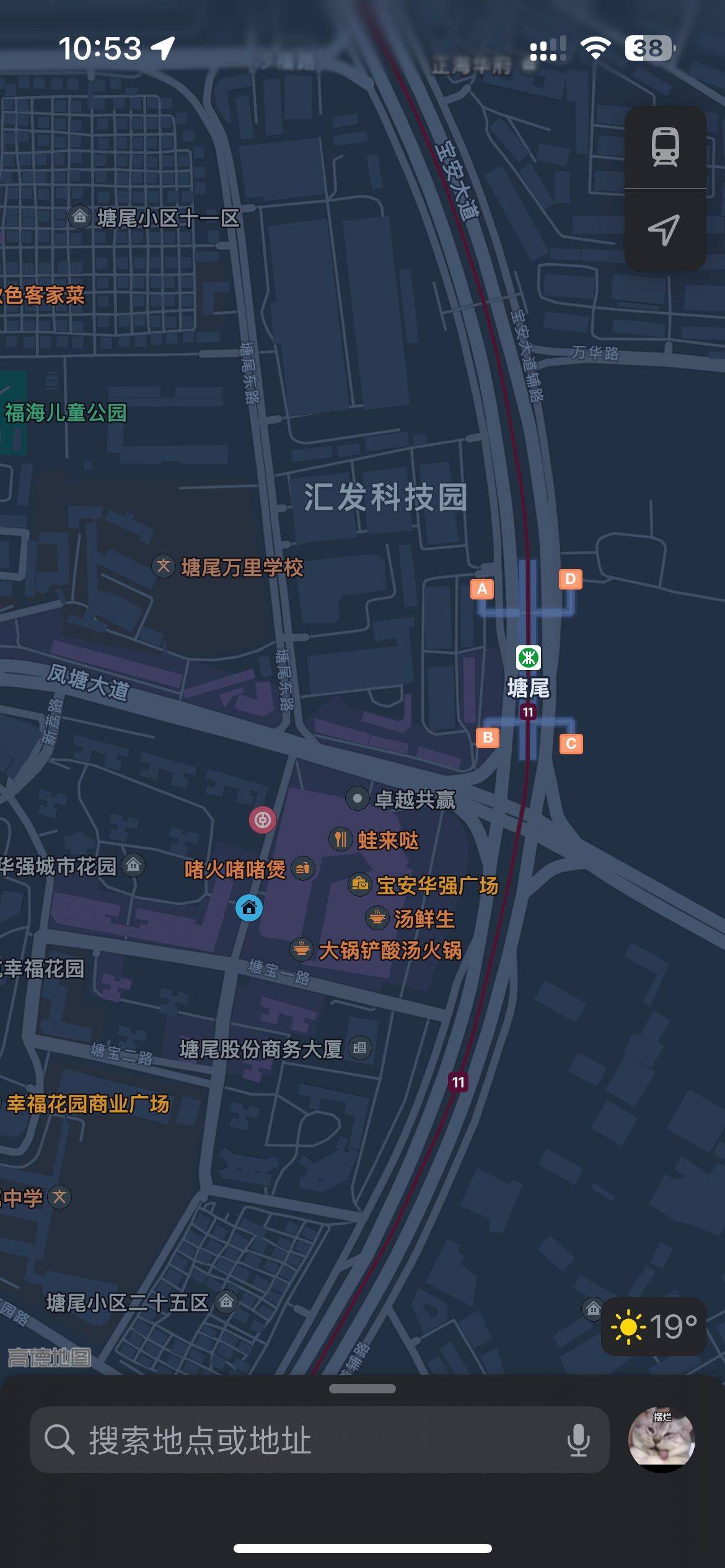The image size is (725, 1568).
Task: Center the map on my location
Action: coord(665,230)
